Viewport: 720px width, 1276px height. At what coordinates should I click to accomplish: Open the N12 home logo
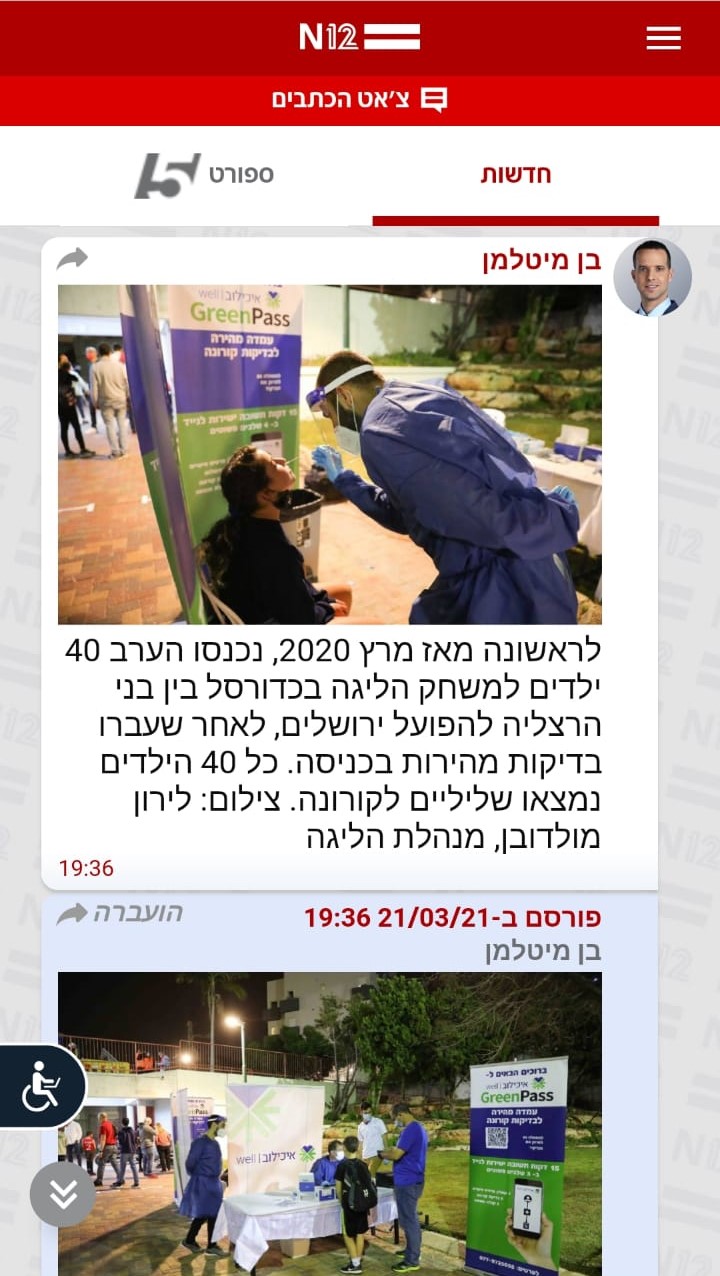pos(359,37)
